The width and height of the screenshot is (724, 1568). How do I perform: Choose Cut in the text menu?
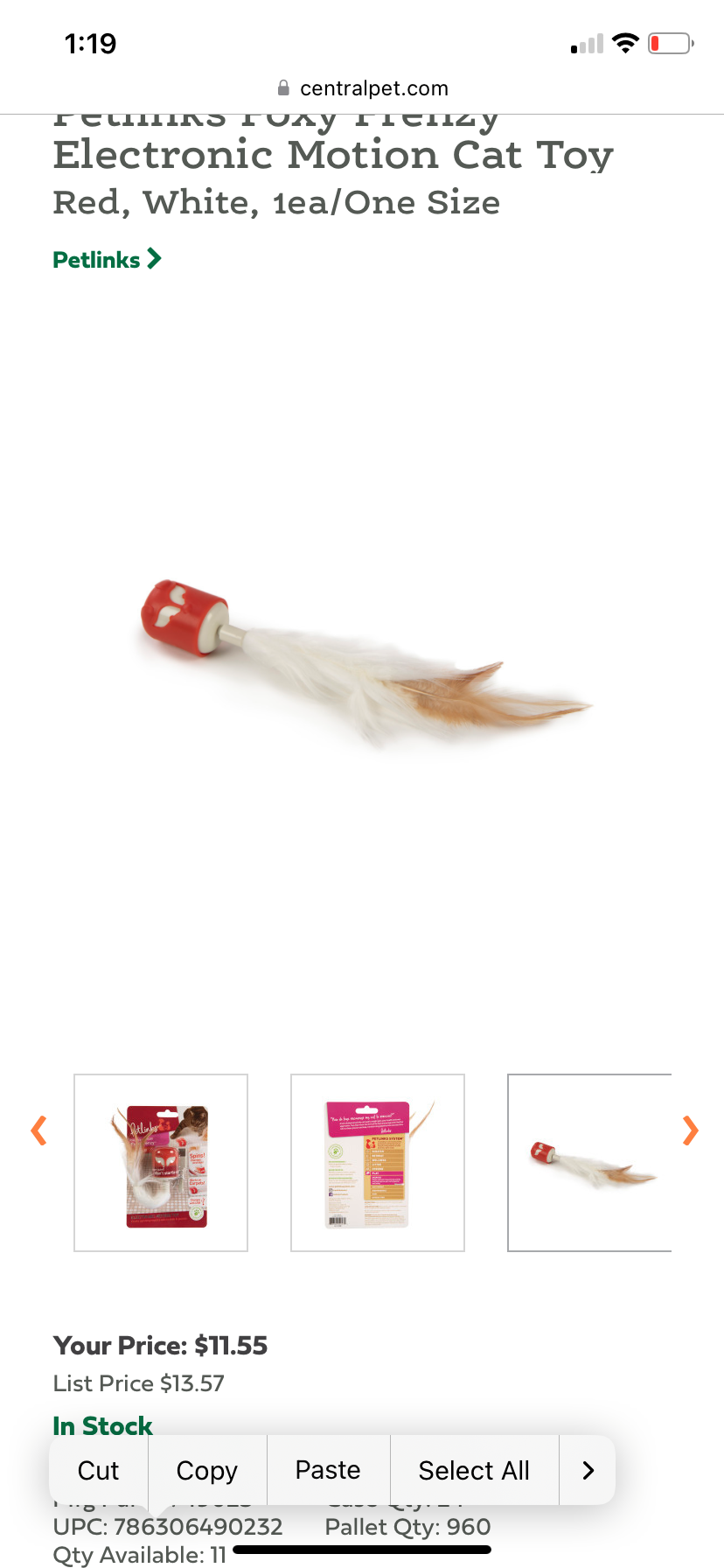pyautogui.click(x=98, y=1471)
